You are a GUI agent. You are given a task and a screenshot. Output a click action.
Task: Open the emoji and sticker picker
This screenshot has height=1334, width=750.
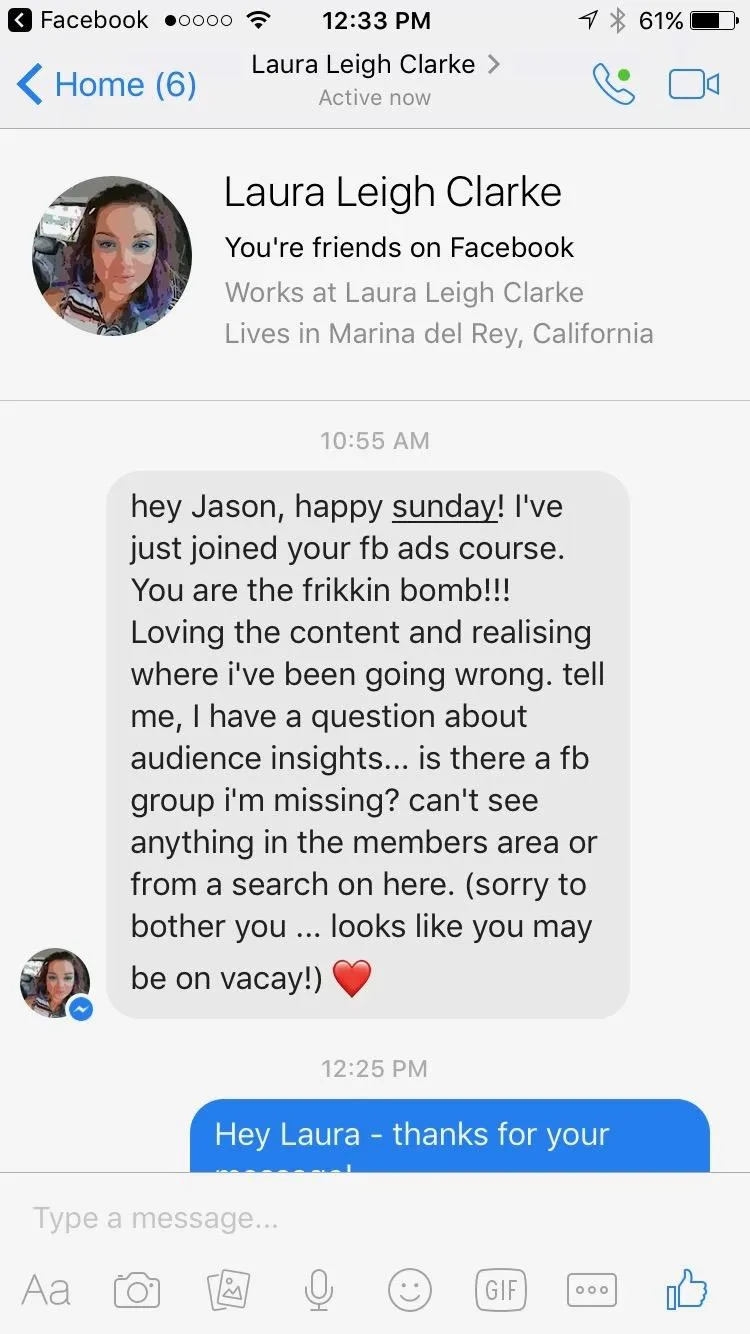pyautogui.click(x=410, y=1290)
